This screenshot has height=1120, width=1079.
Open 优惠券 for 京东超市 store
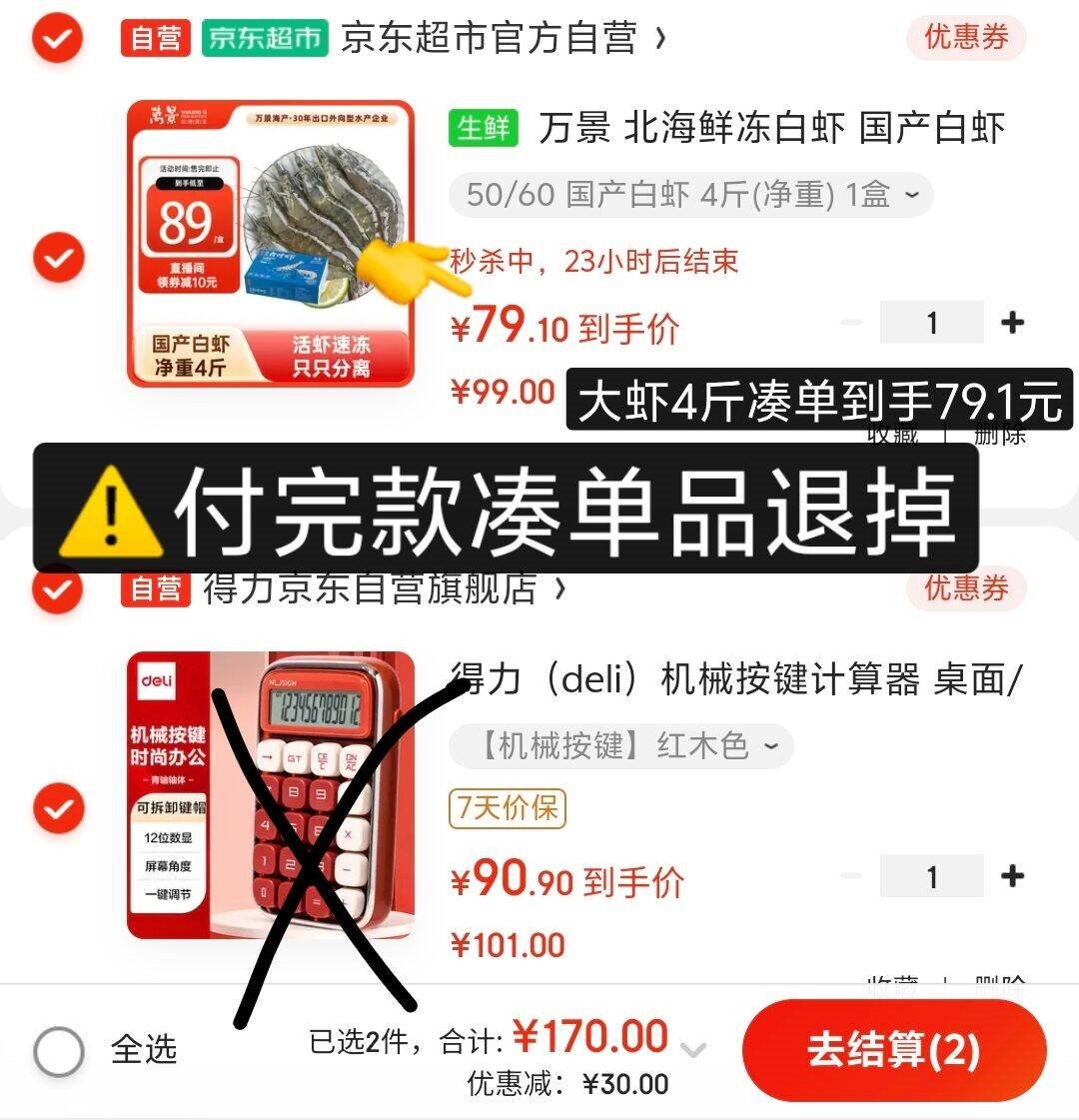pos(965,38)
